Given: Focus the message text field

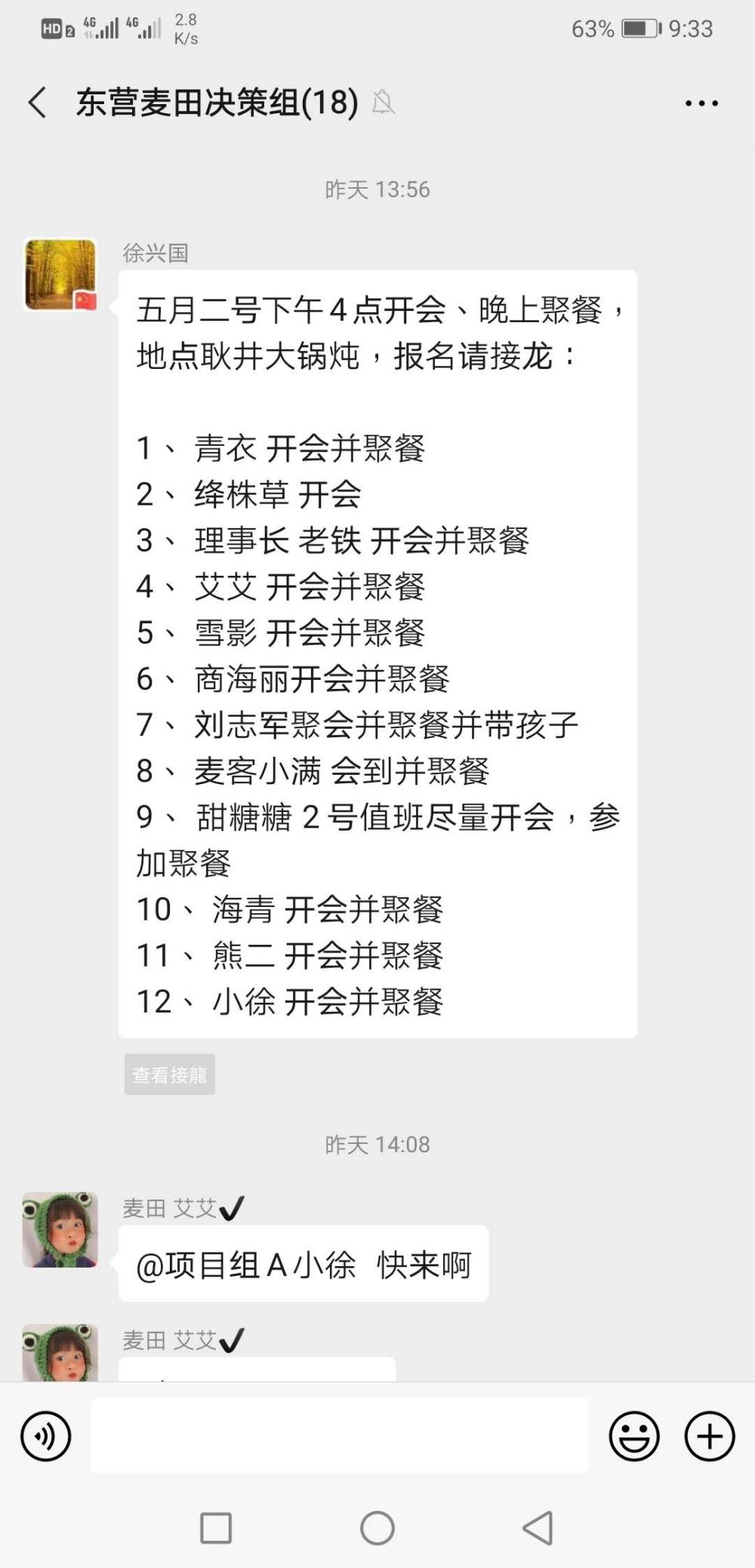Looking at the screenshot, I should pos(340,1435).
